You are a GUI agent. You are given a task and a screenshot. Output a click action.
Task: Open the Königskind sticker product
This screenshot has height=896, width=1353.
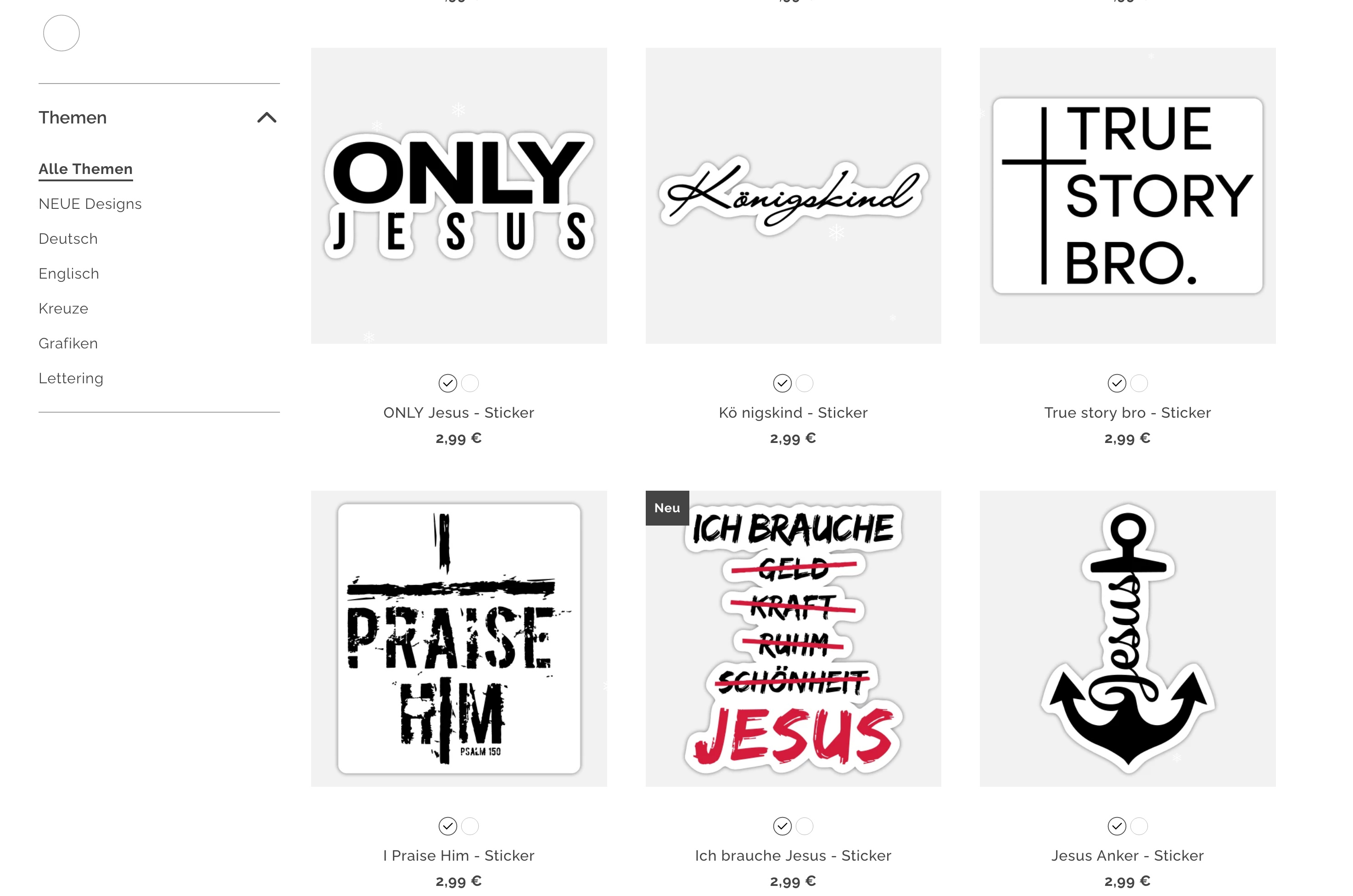point(793,196)
